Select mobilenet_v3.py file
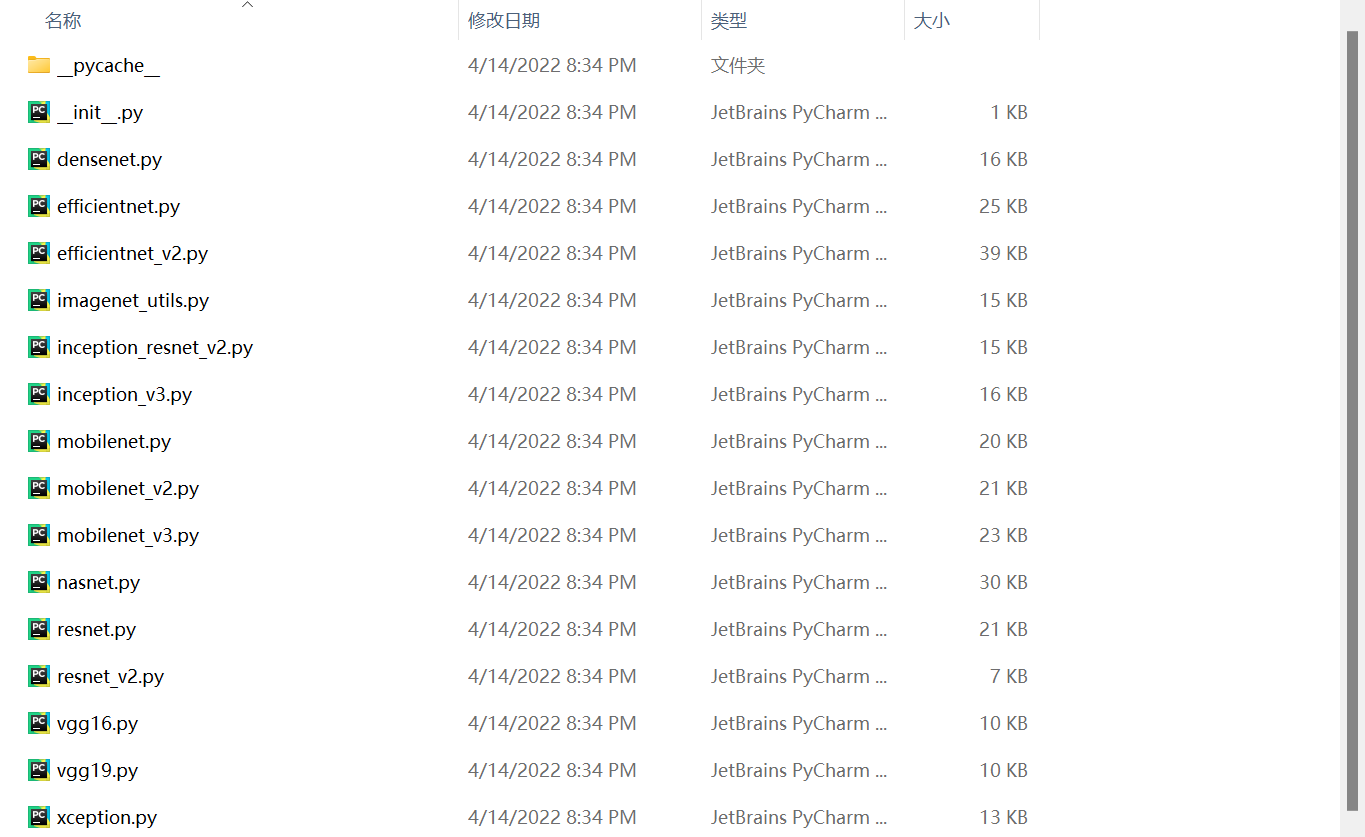Image resolution: width=1365 pixels, height=837 pixels. point(128,536)
